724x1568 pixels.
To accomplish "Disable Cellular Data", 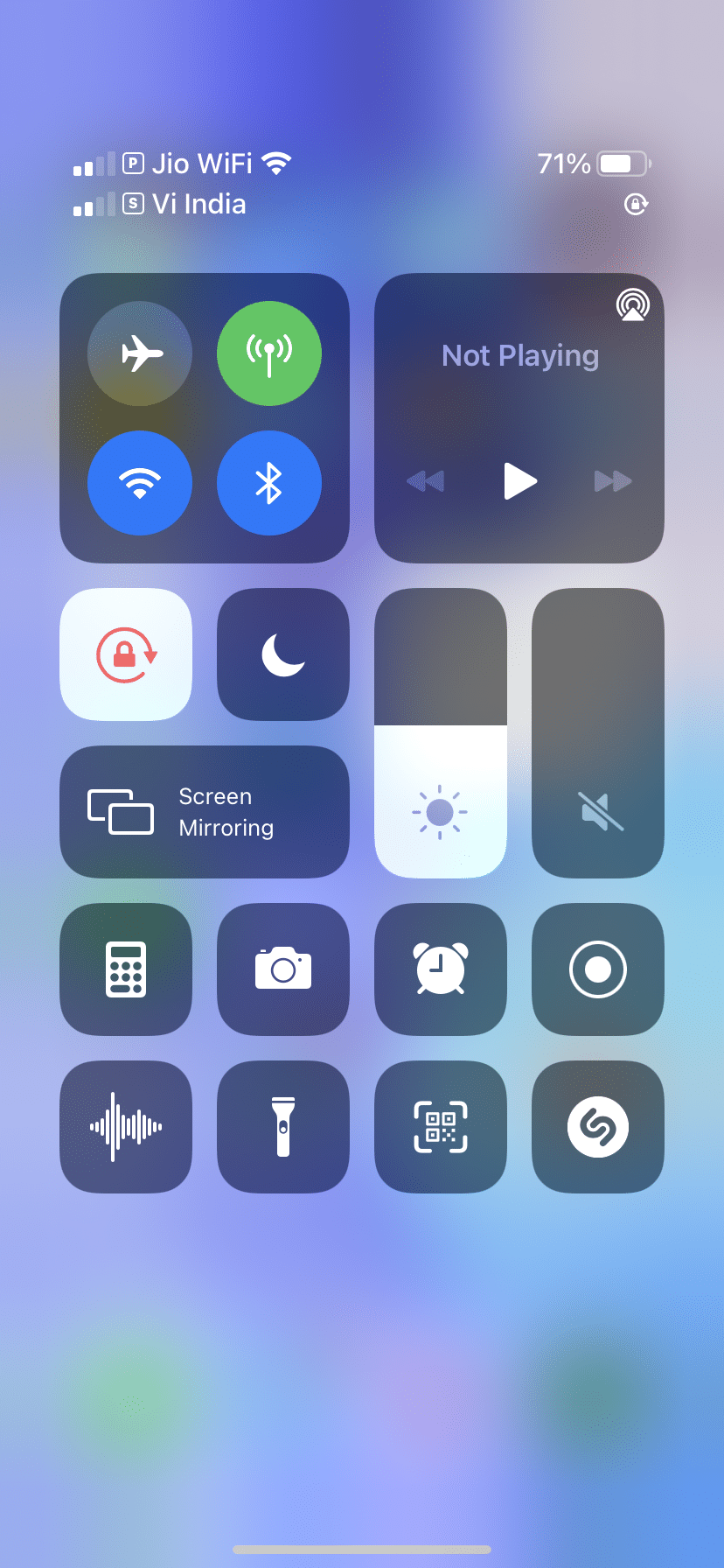I will (x=269, y=353).
